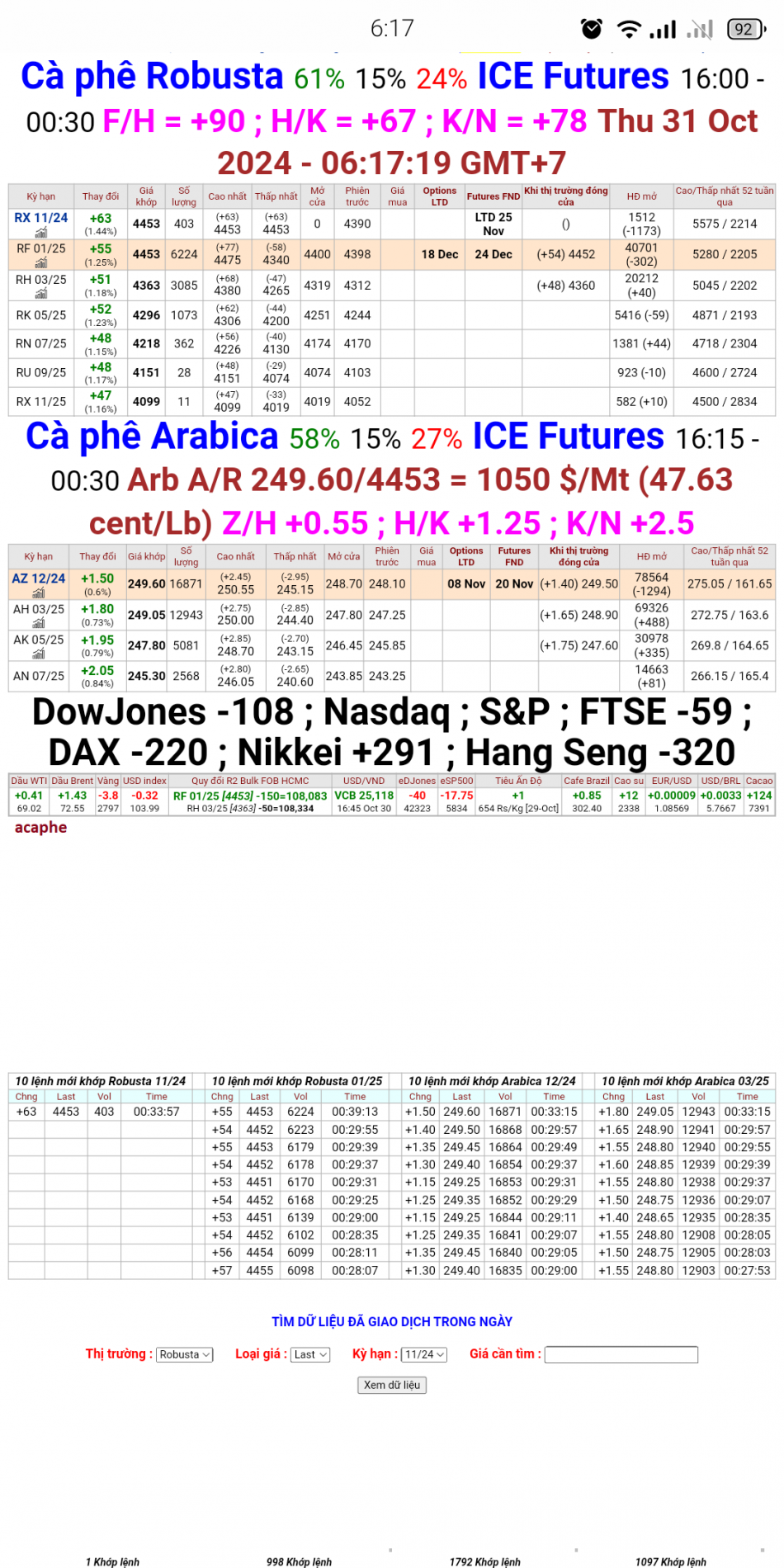Open the RX 11/24 contract link

tap(40, 218)
